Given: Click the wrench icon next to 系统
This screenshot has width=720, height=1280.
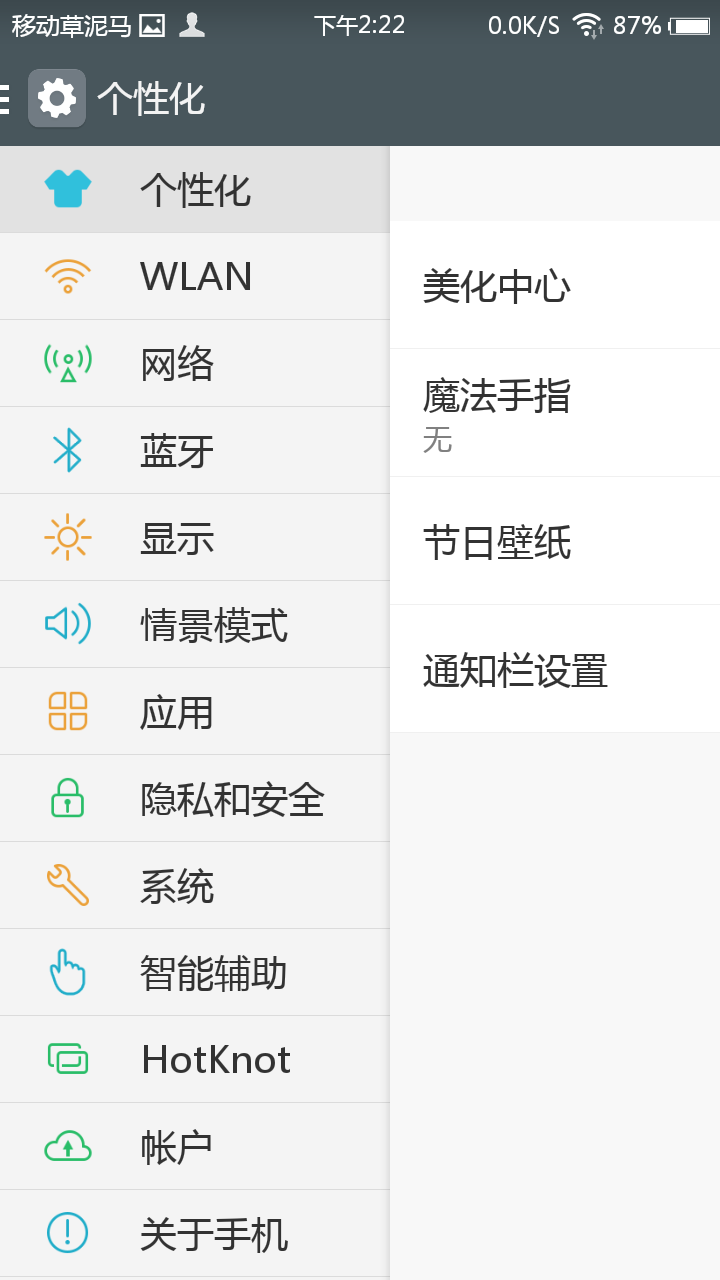Looking at the screenshot, I should point(67,885).
